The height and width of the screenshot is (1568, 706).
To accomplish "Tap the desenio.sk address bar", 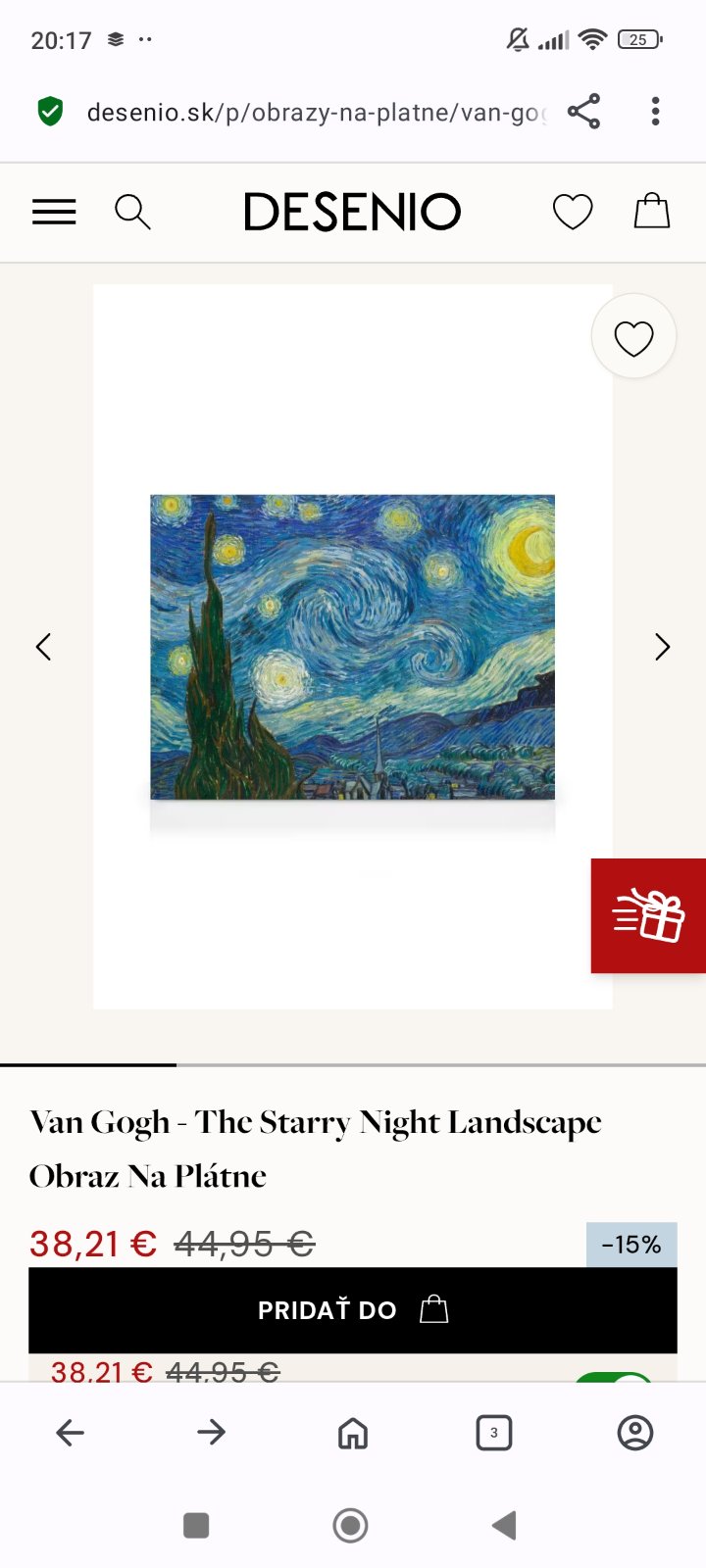I will (x=314, y=113).
